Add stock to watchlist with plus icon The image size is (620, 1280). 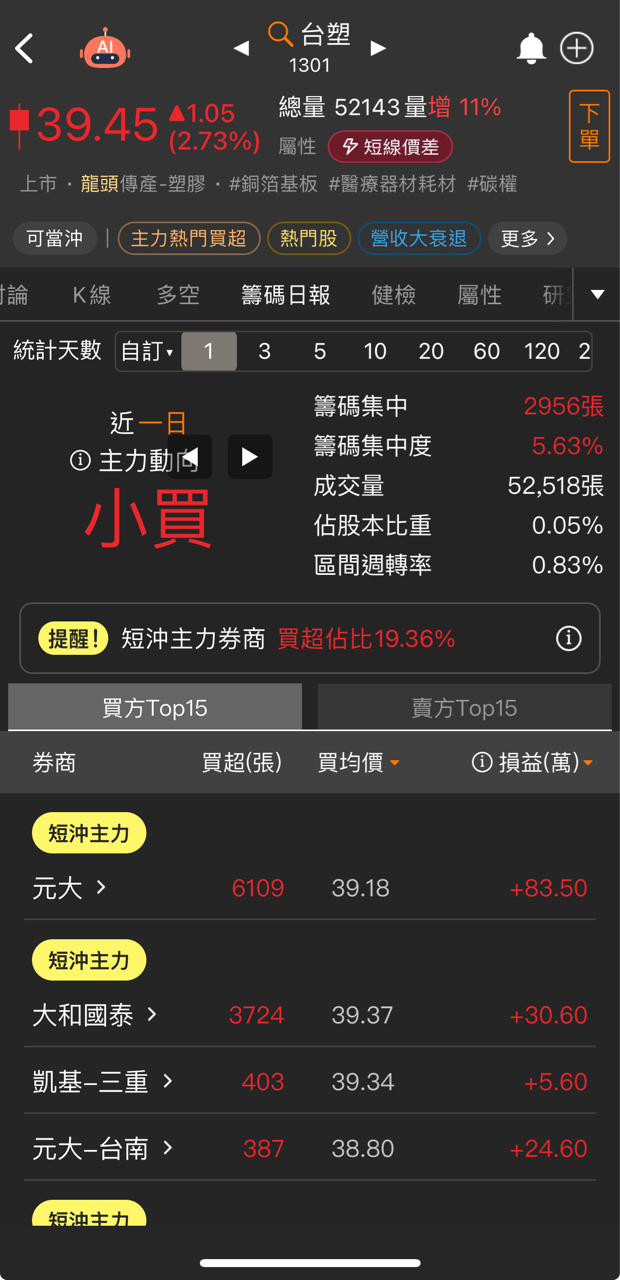click(x=577, y=48)
